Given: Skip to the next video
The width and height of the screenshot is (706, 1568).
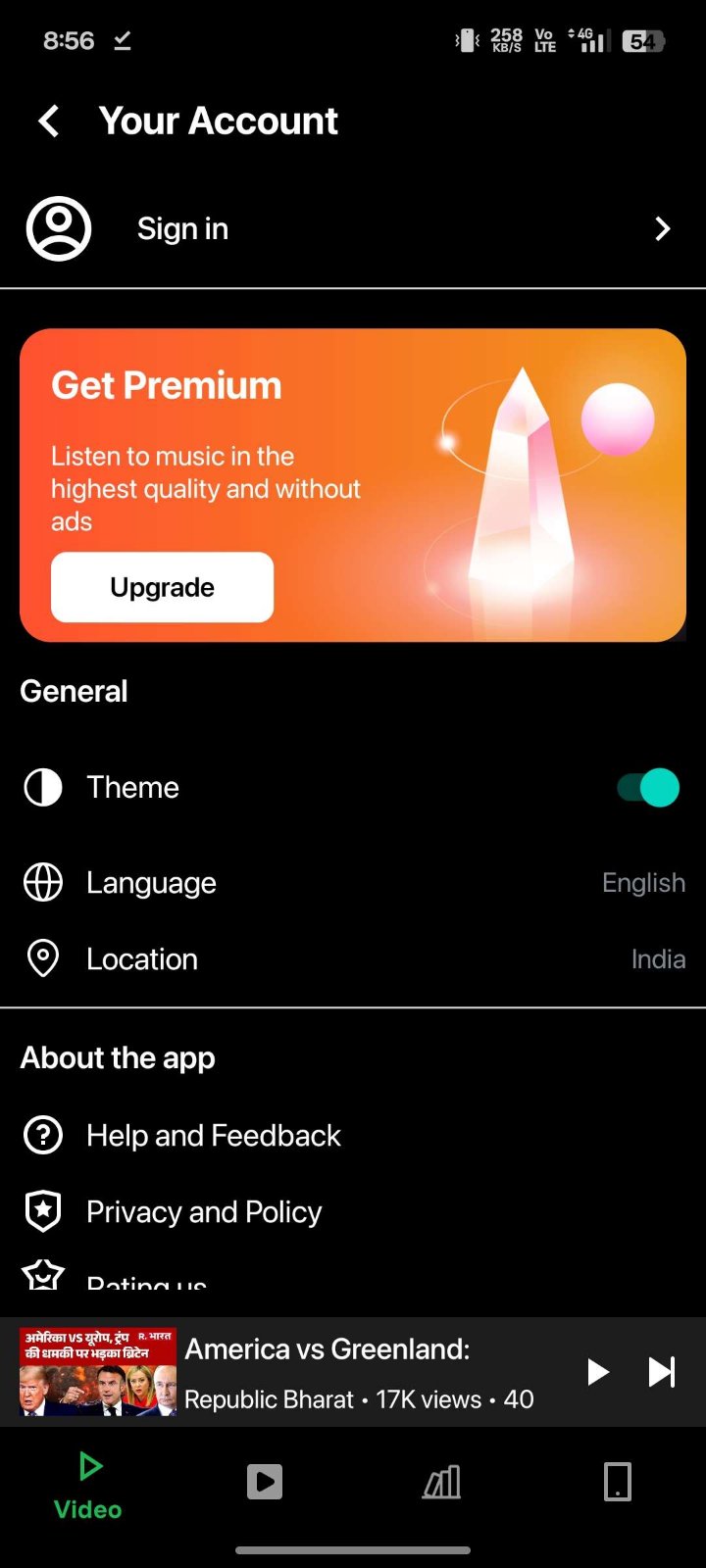Looking at the screenshot, I should tap(663, 1372).
